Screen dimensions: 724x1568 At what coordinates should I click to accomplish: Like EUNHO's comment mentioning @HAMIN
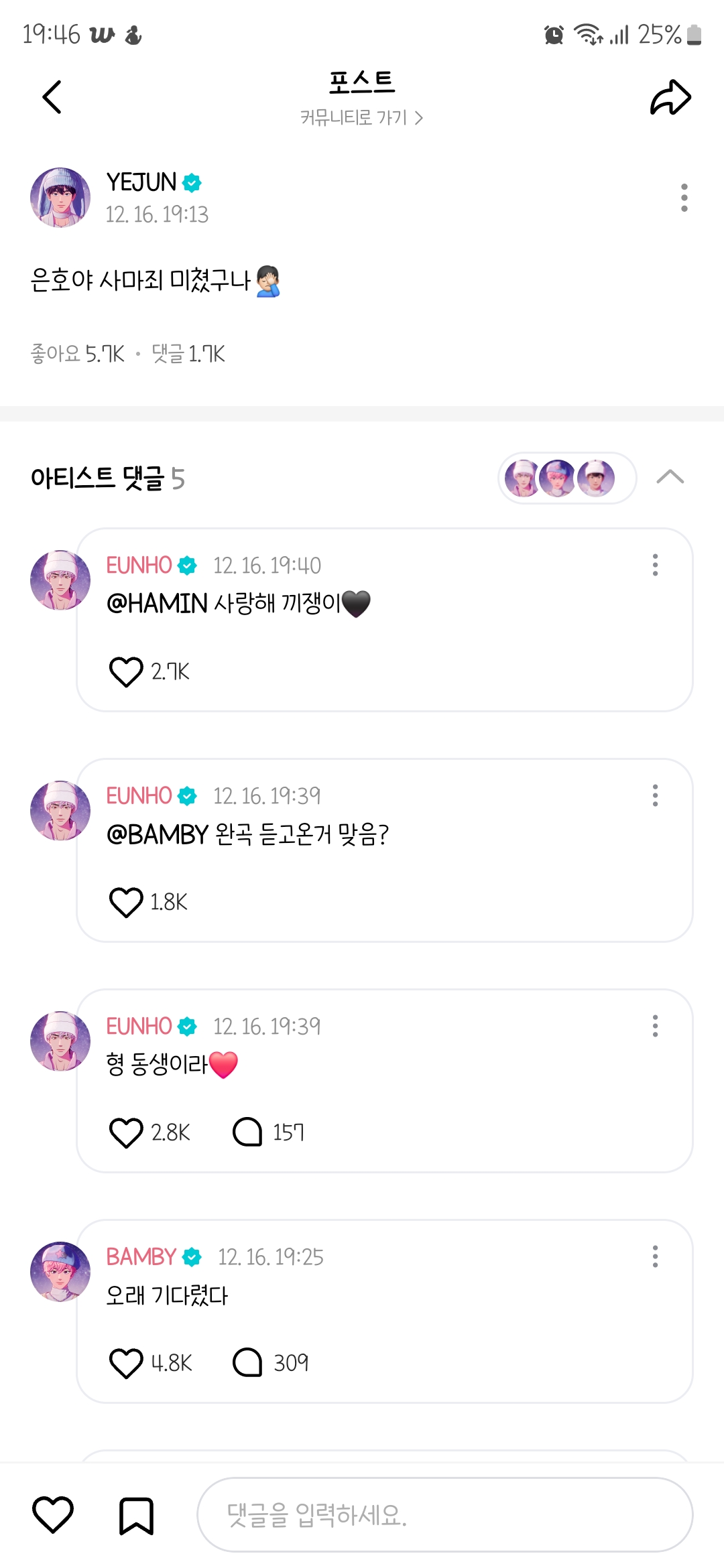pos(126,671)
